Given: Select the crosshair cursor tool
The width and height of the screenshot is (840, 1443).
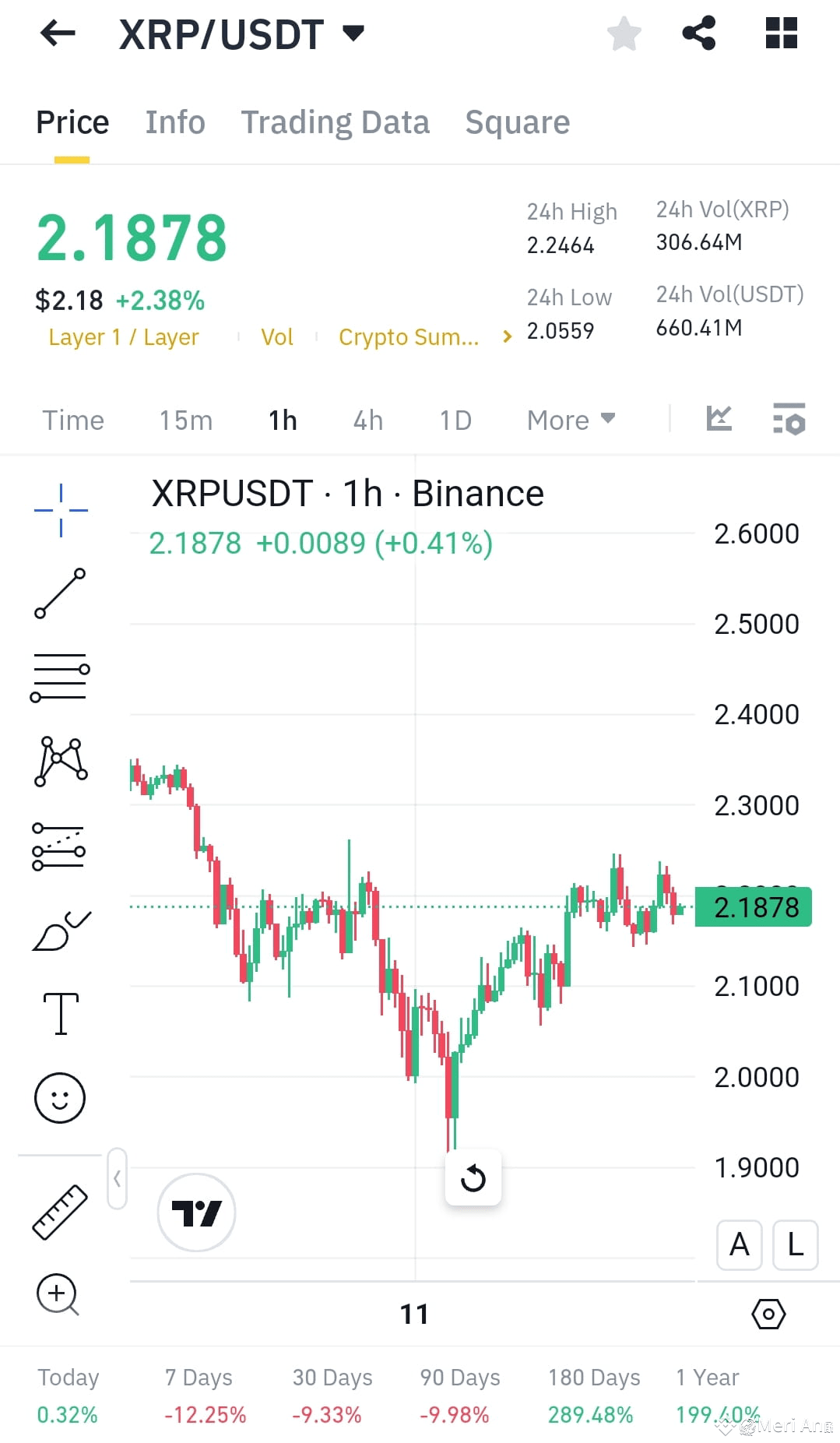Looking at the screenshot, I should (x=60, y=508).
